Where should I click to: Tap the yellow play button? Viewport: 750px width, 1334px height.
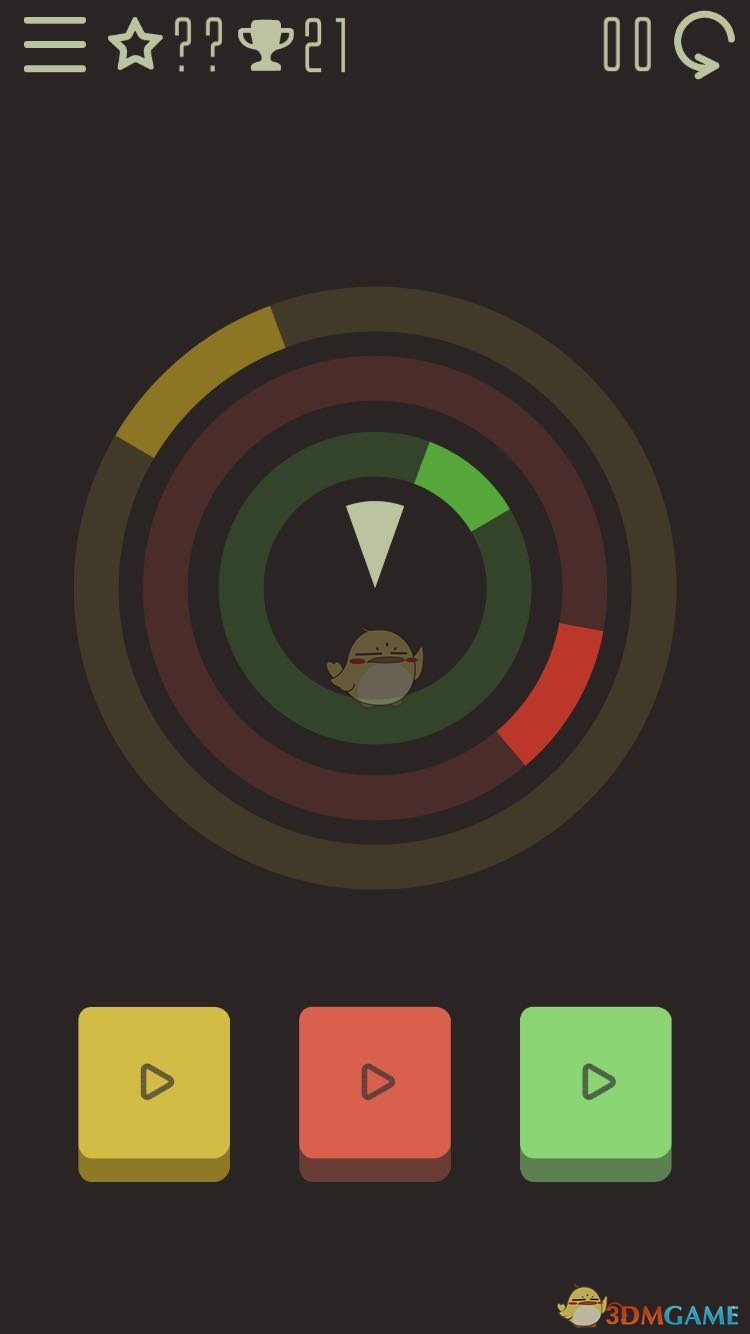tap(154, 1083)
